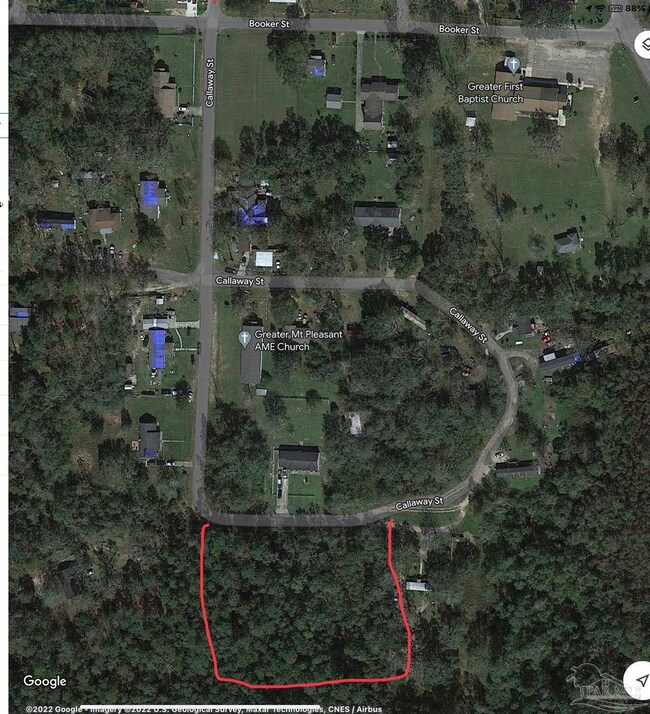Select the Greater Mt Pleasant AME Church pin
The image size is (650, 714).
point(245,339)
